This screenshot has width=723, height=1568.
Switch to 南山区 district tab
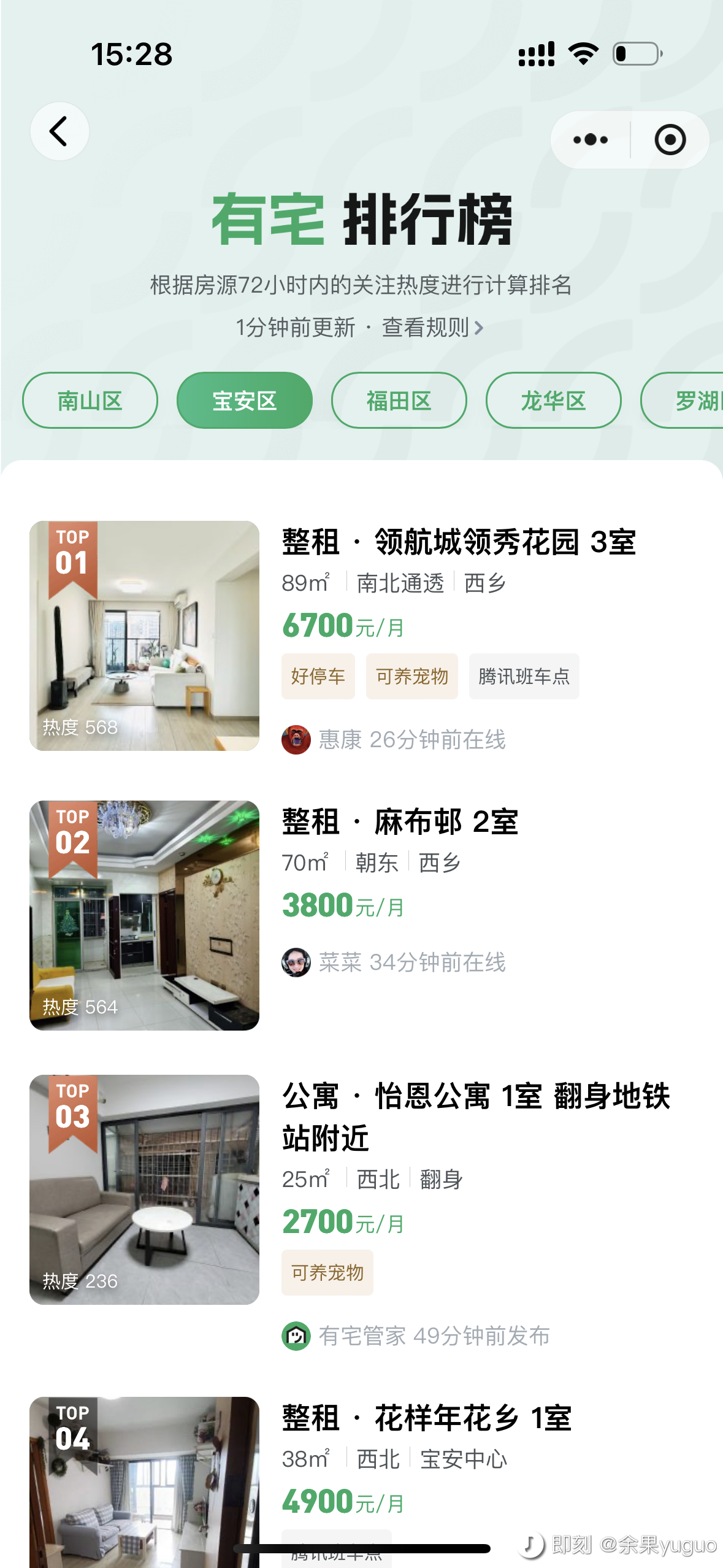click(x=90, y=401)
